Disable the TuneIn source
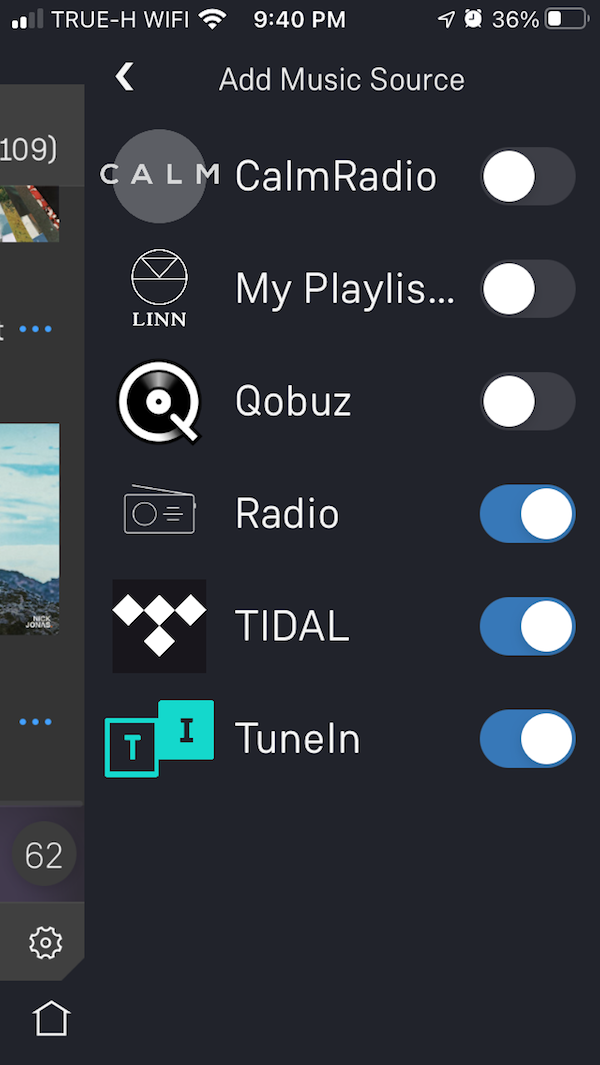Image resolution: width=600 pixels, height=1065 pixels. click(x=527, y=739)
